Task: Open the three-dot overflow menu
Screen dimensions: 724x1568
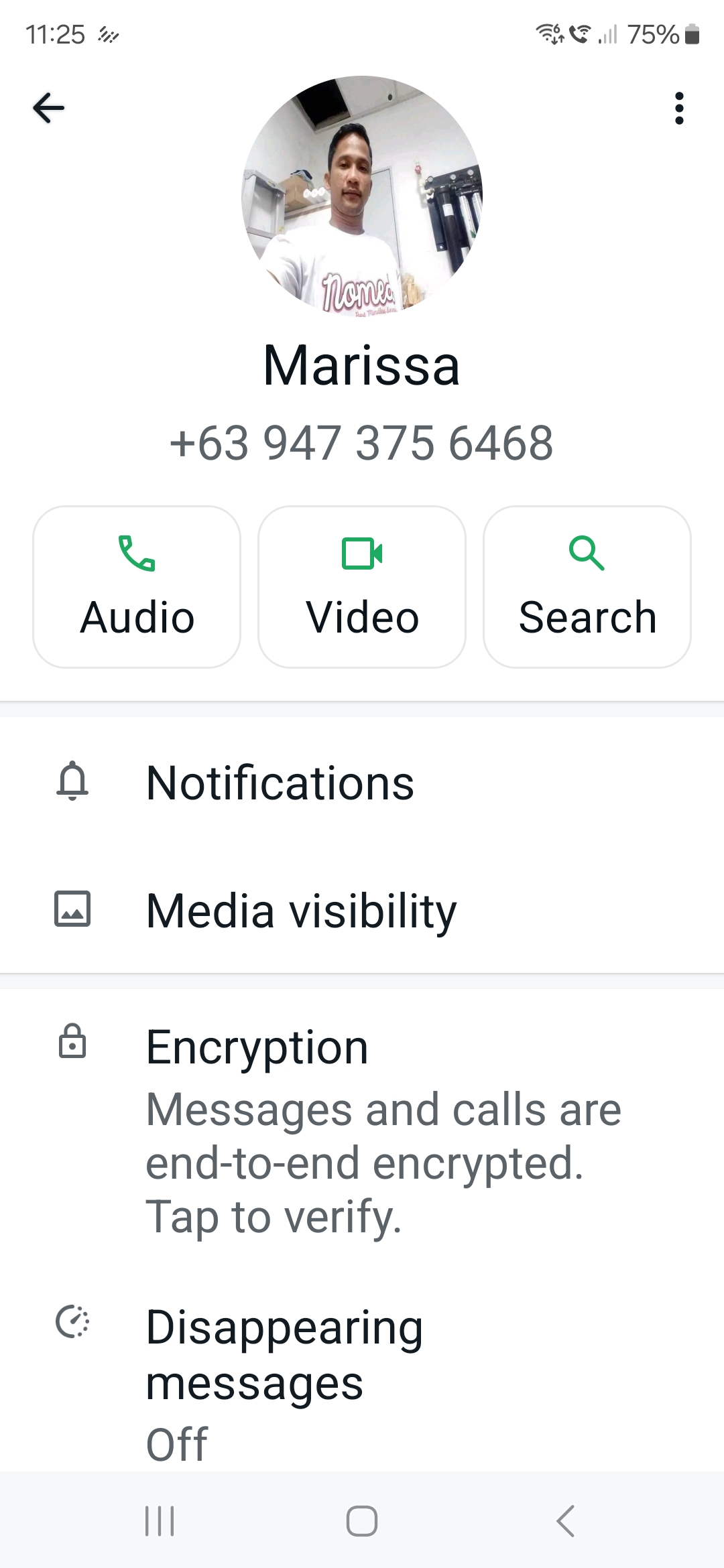Action: click(x=679, y=108)
